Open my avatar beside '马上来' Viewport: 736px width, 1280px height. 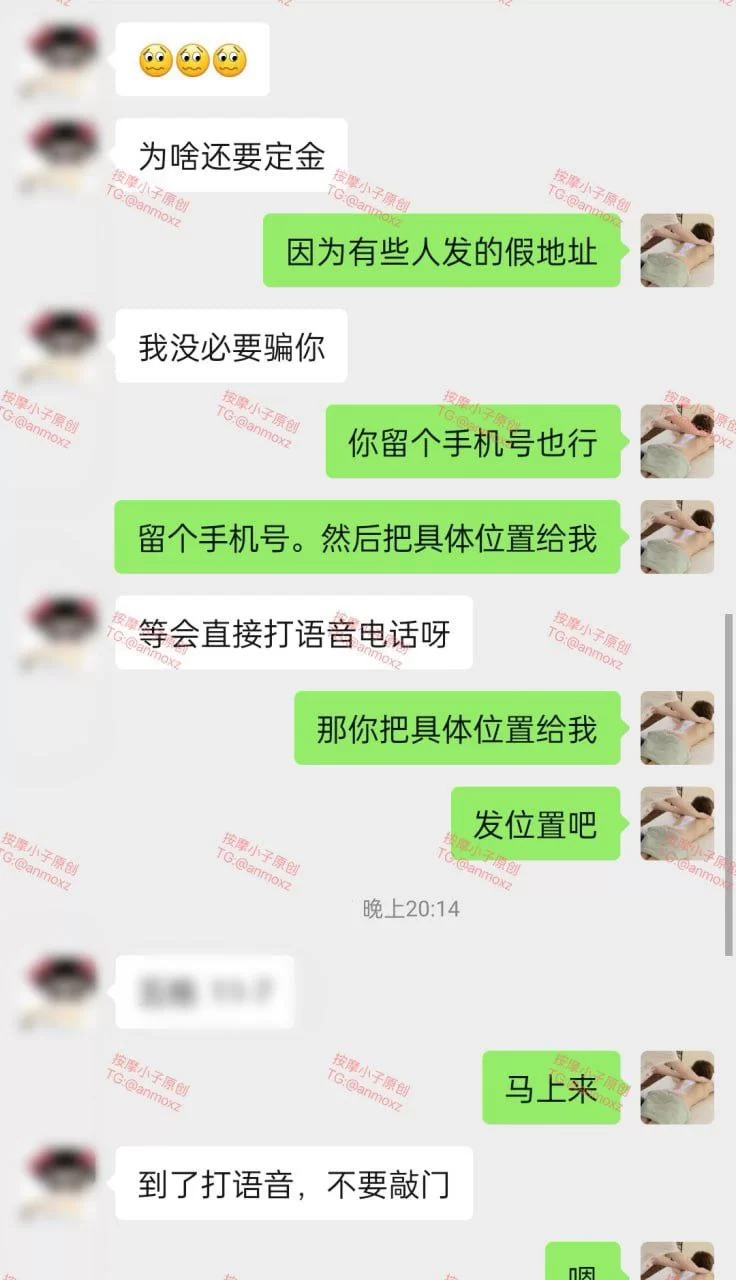(677, 1087)
